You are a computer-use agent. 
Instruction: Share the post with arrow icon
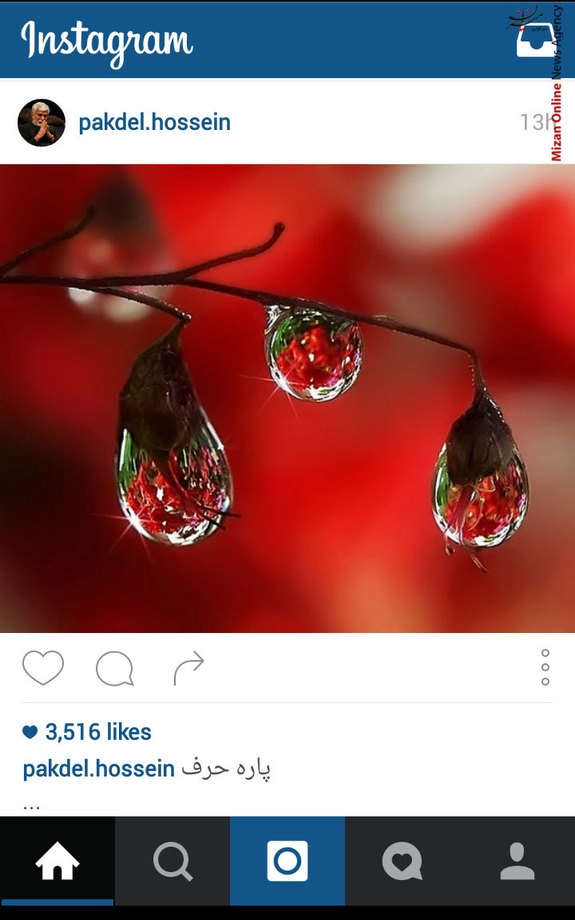(189, 668)
